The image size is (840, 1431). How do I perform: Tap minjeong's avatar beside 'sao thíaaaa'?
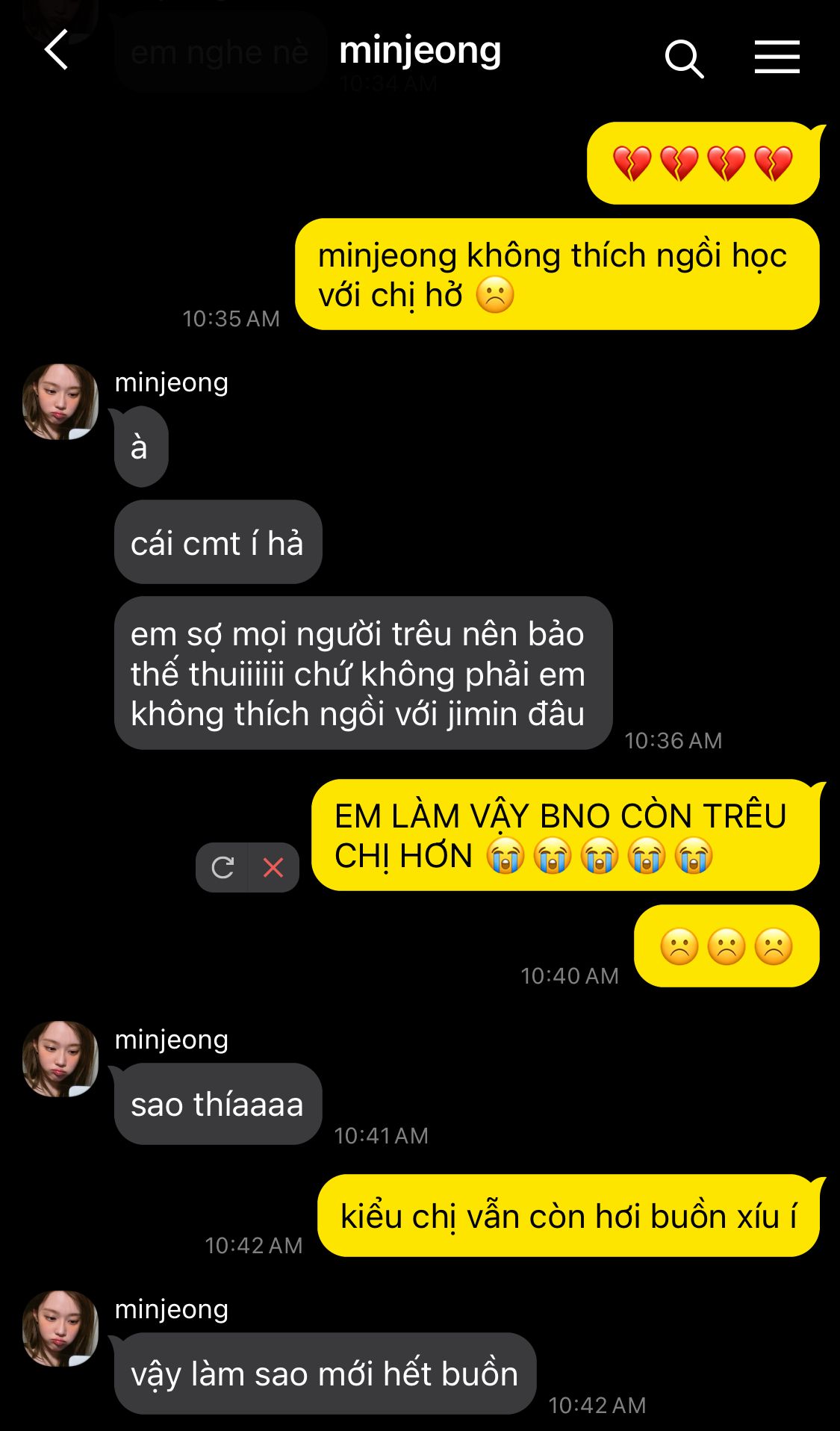click(60, 1059)
